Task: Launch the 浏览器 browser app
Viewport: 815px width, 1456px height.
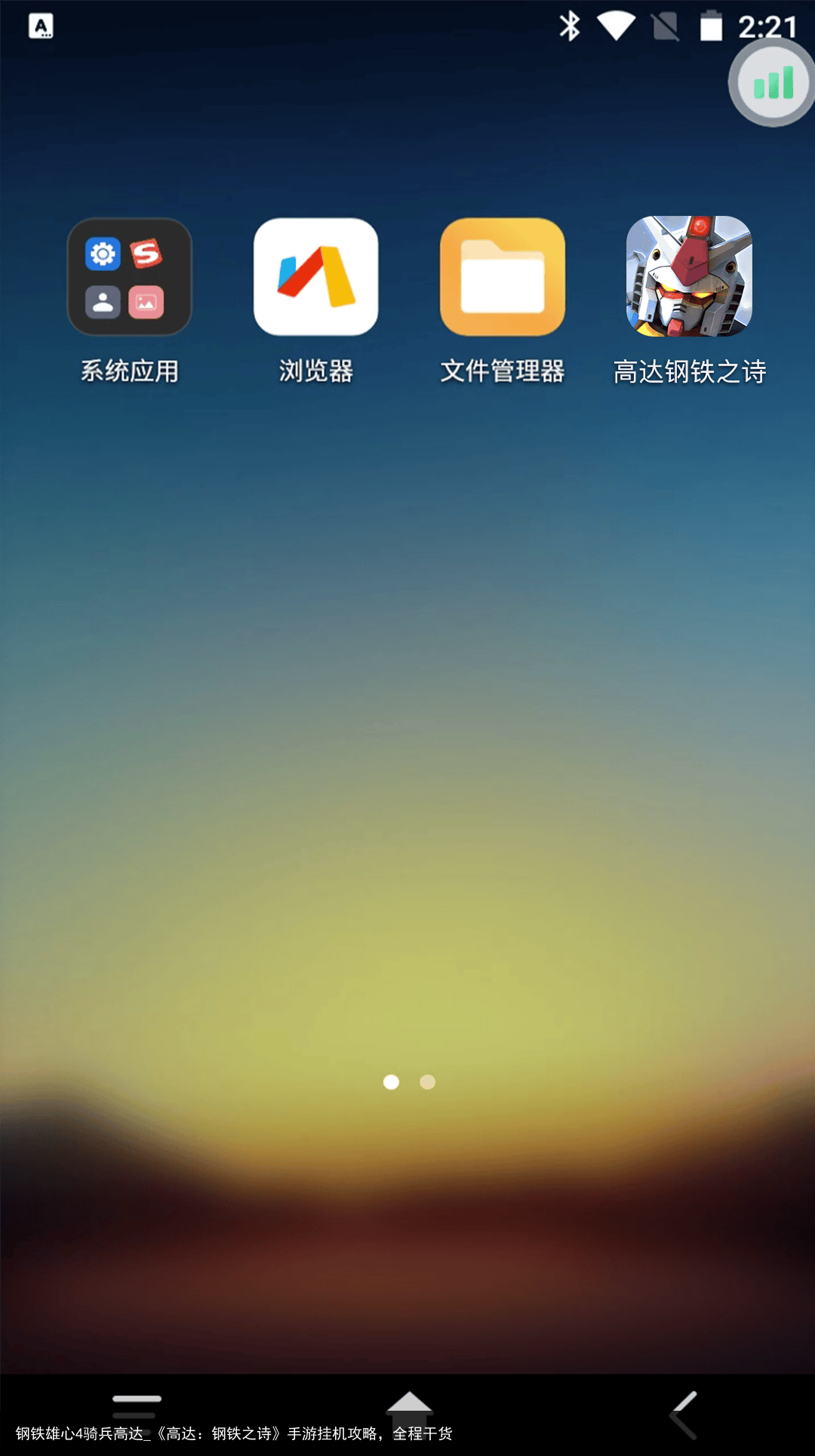Action: [315, 277]
